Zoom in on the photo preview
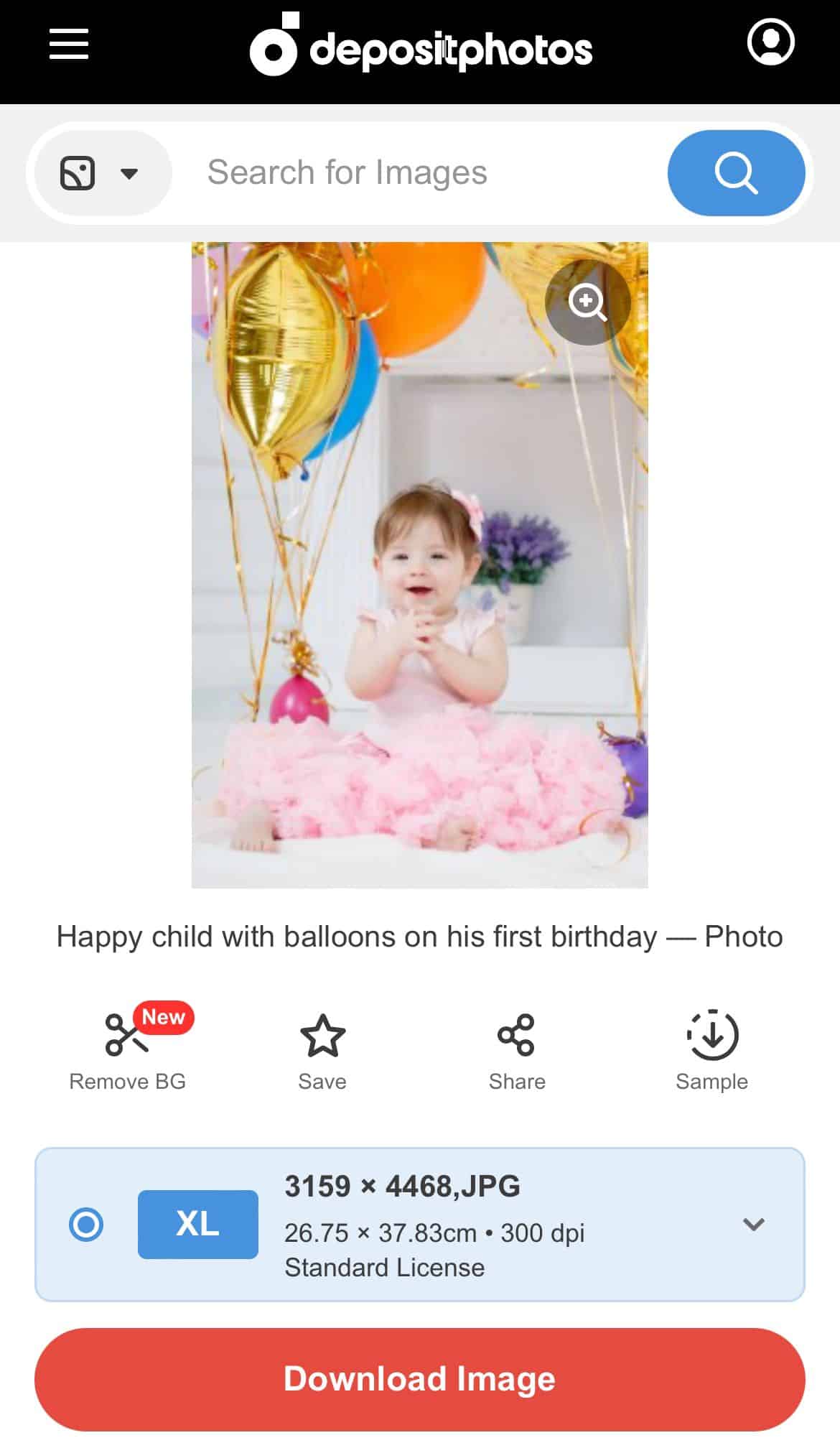This screenshot has width=840, height=1453. (x=587, y=302)
